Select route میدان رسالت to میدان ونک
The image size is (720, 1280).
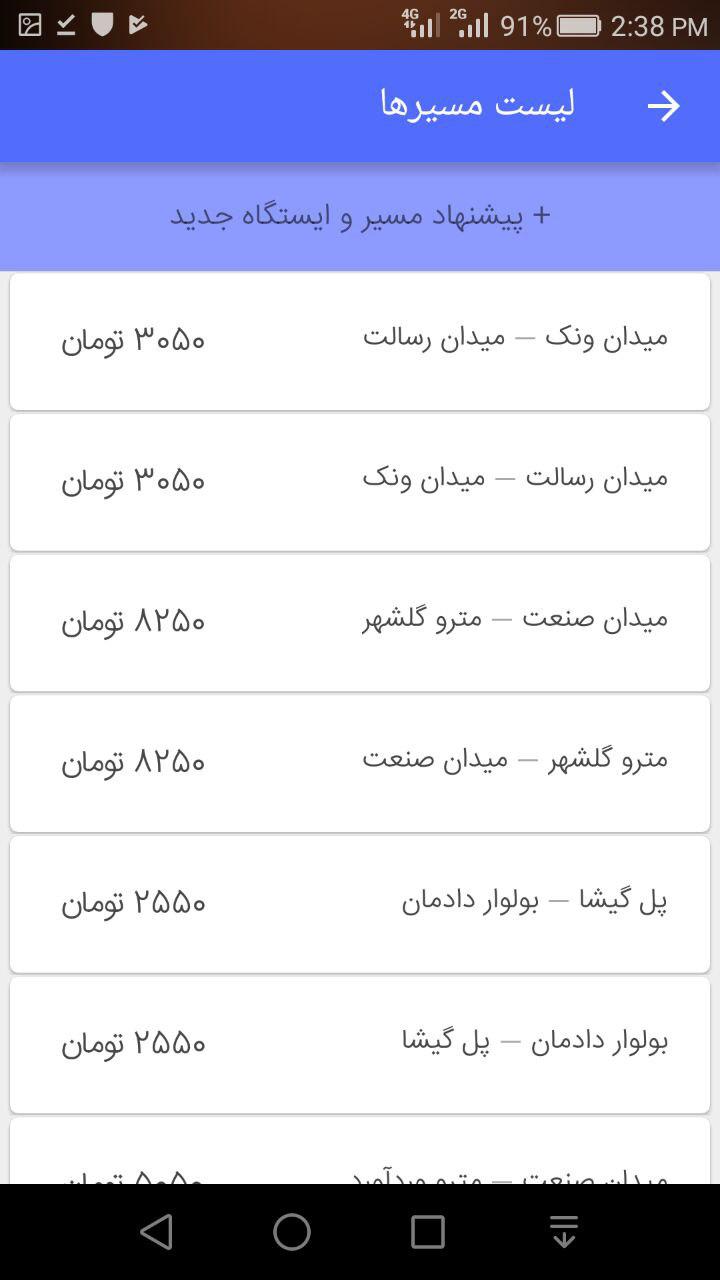point(360,482)
